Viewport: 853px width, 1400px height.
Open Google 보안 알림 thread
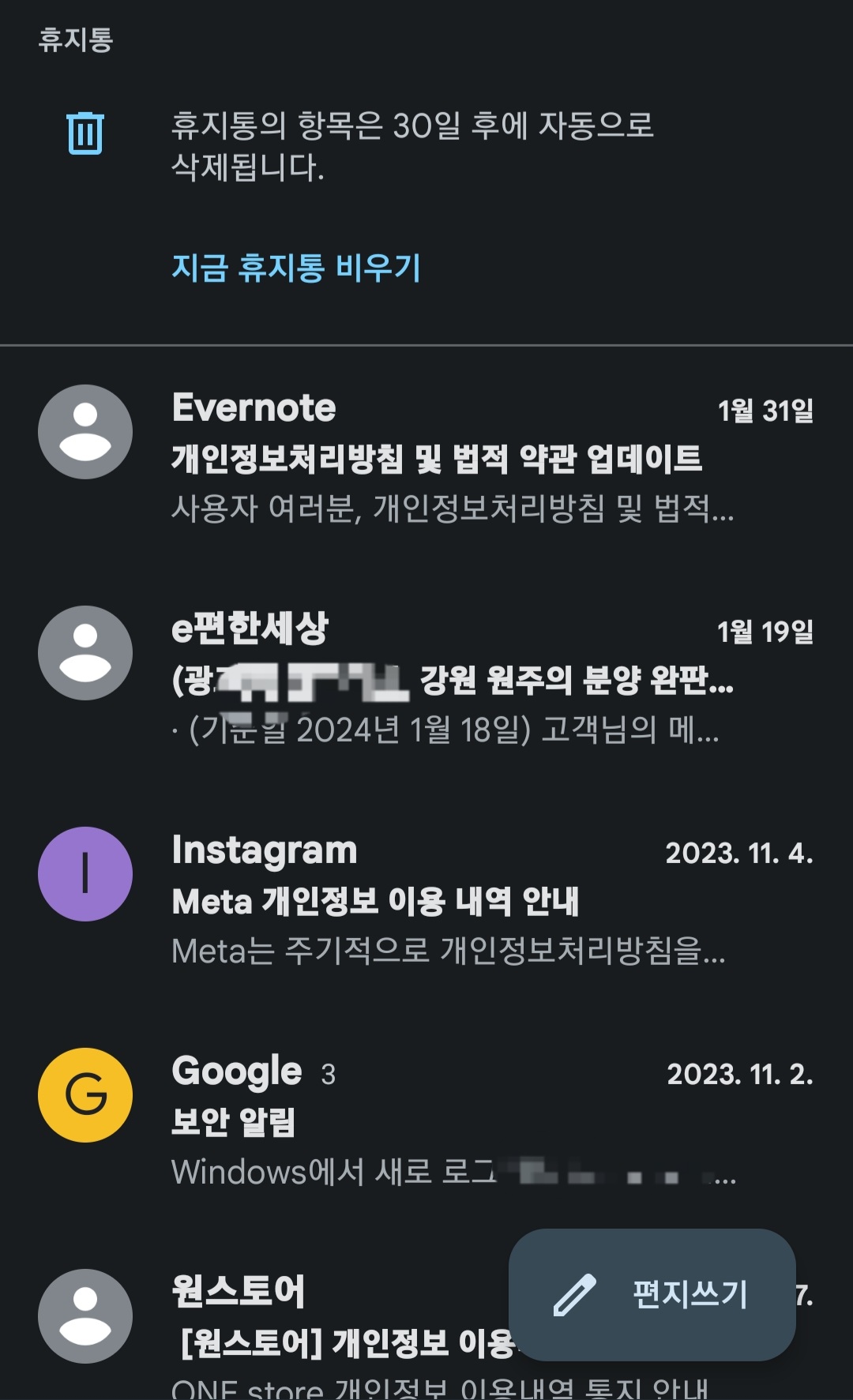pos(474,1121)
